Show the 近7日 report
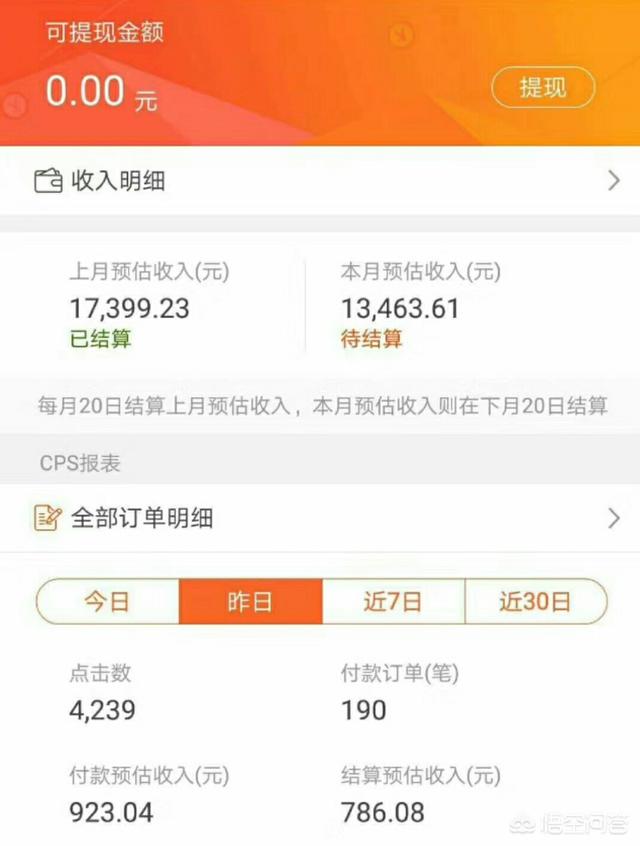Image resolution: width=640 pixels, height=846 pixels. coord(393,602)
